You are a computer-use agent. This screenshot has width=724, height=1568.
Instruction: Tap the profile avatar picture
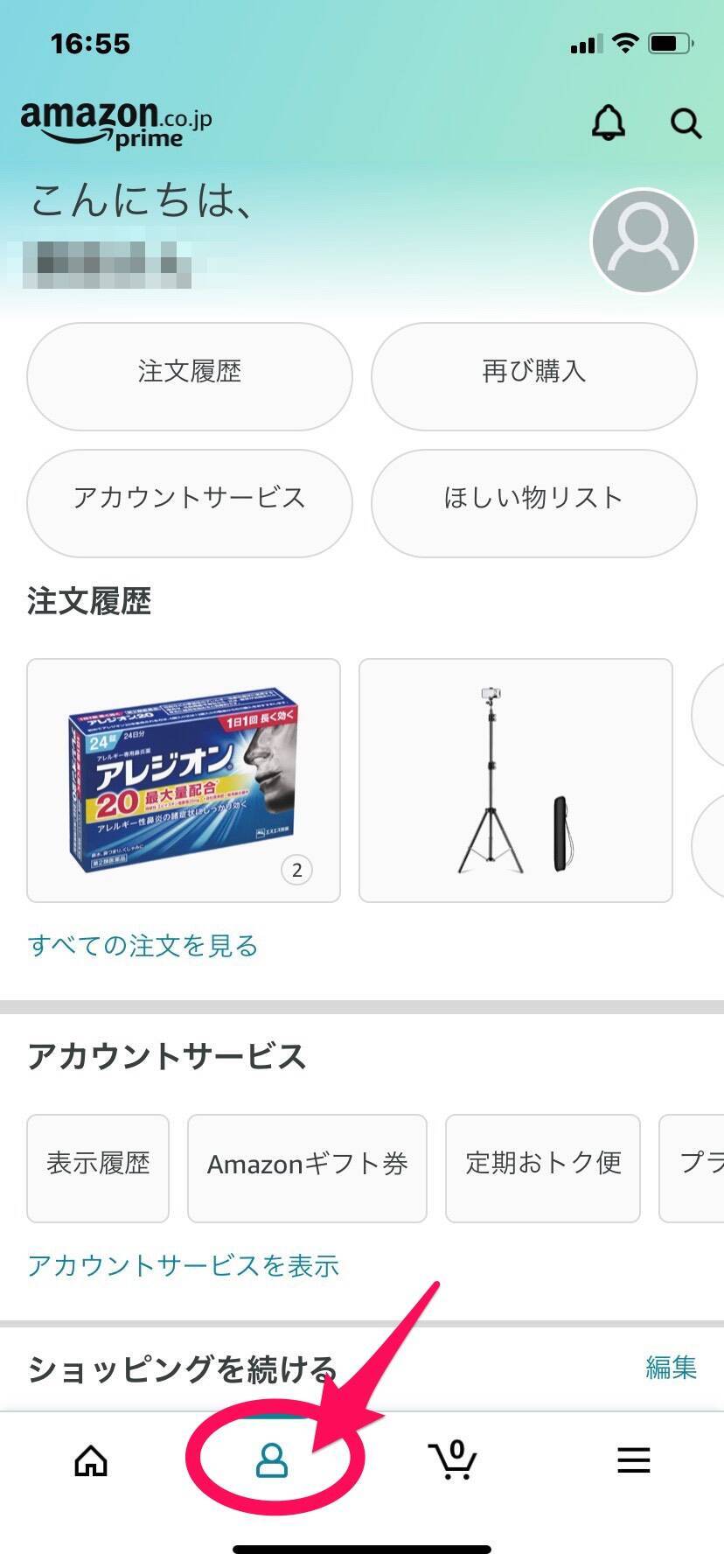click(x=644, y=241)
